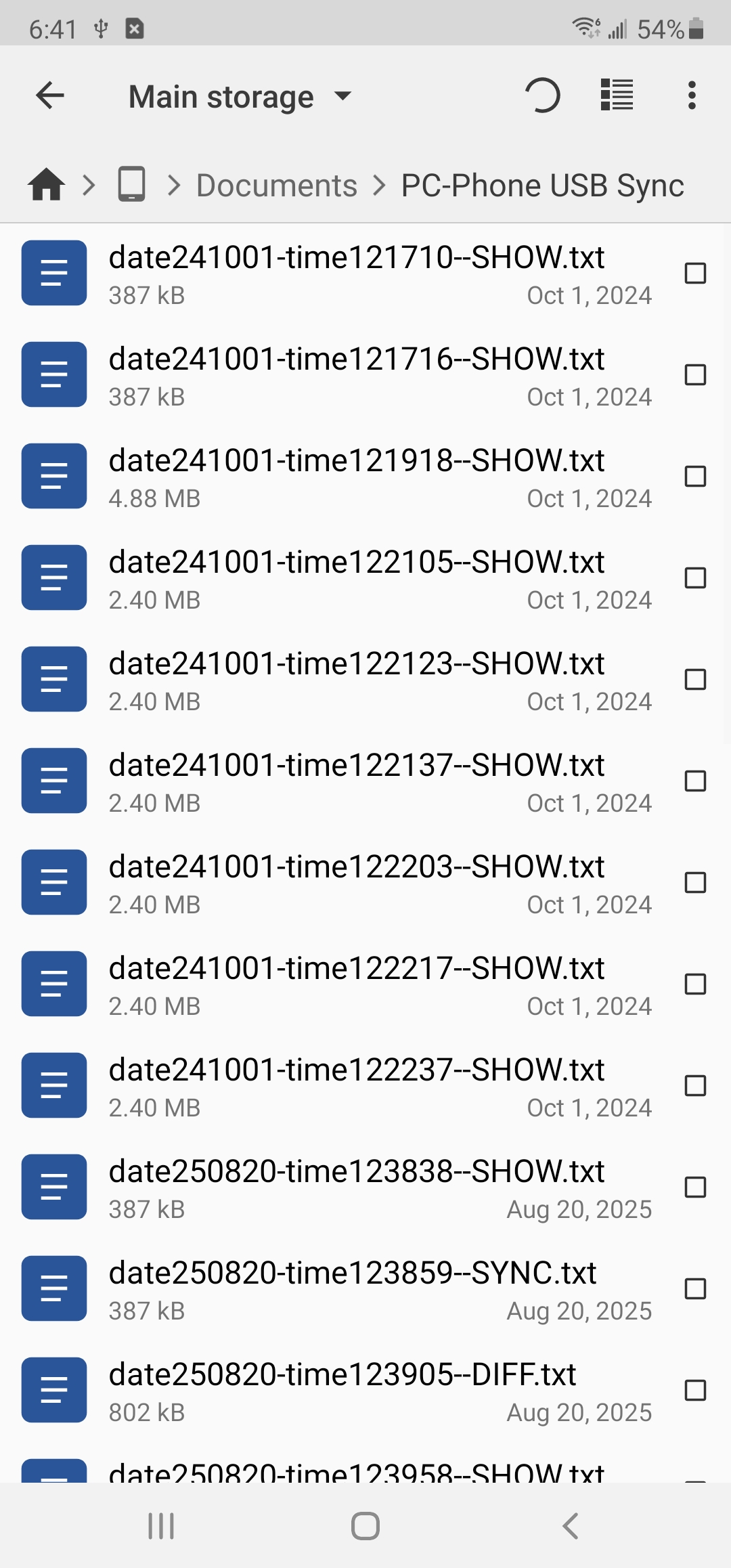Screen dimensions: 731x1568
Task: Check the box next to date241001-time122237--SHOW.txt
Action: coord(695,1085)
